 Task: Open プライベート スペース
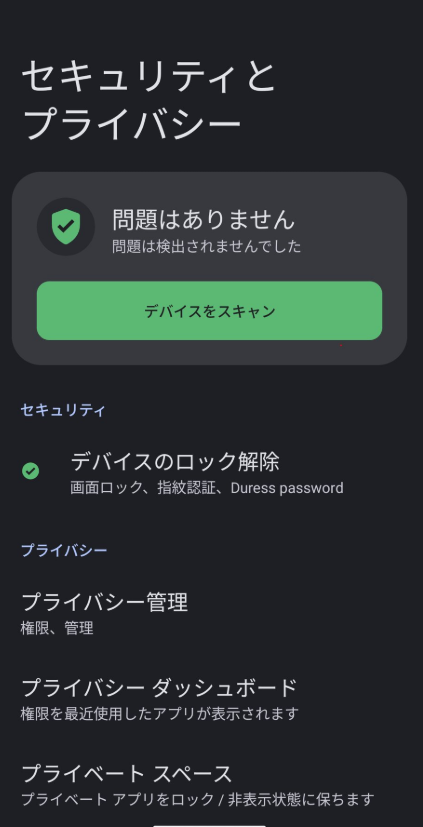tap(212, 784)
